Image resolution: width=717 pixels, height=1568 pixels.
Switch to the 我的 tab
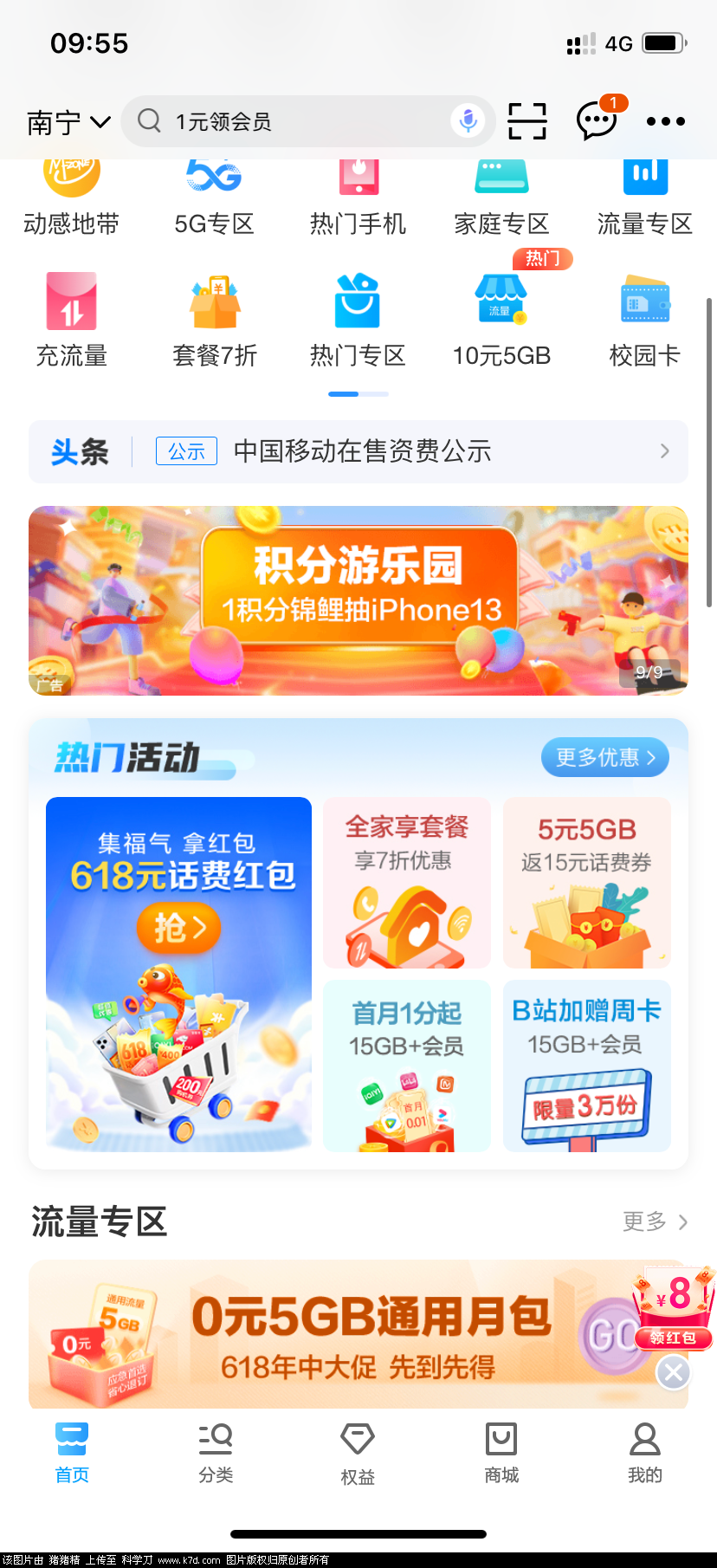[644, 1453]
